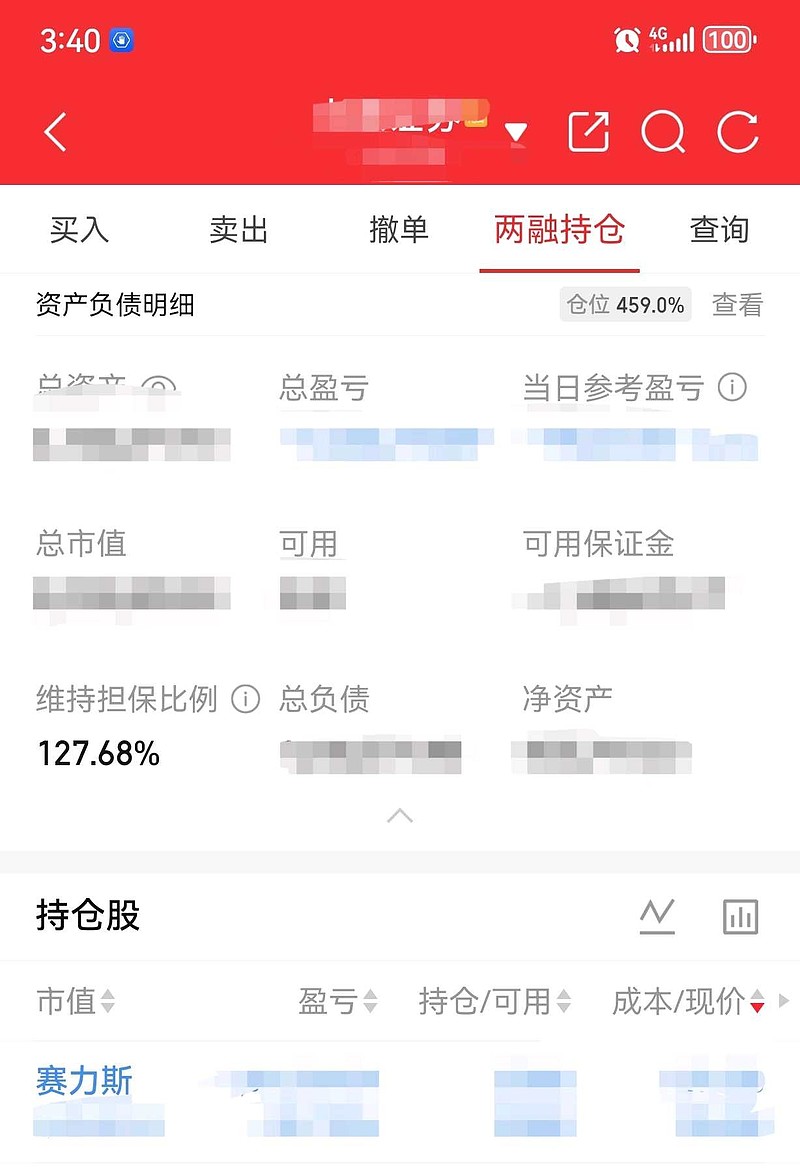Tap the search icon in the header

[664, 131]
